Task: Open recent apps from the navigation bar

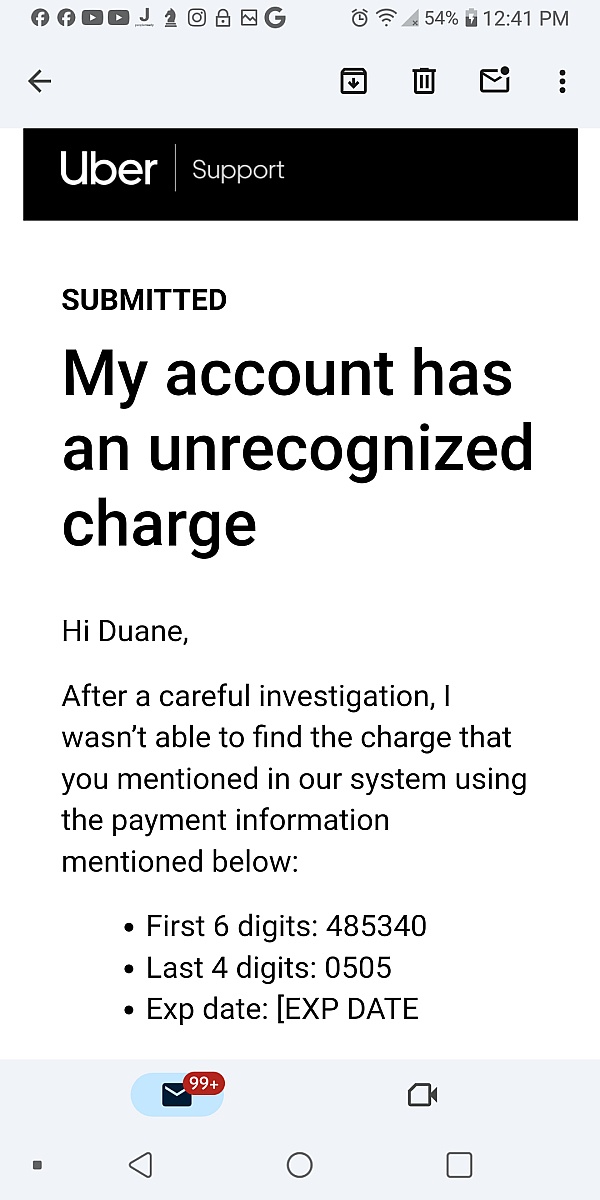Action: (459, 1165)
